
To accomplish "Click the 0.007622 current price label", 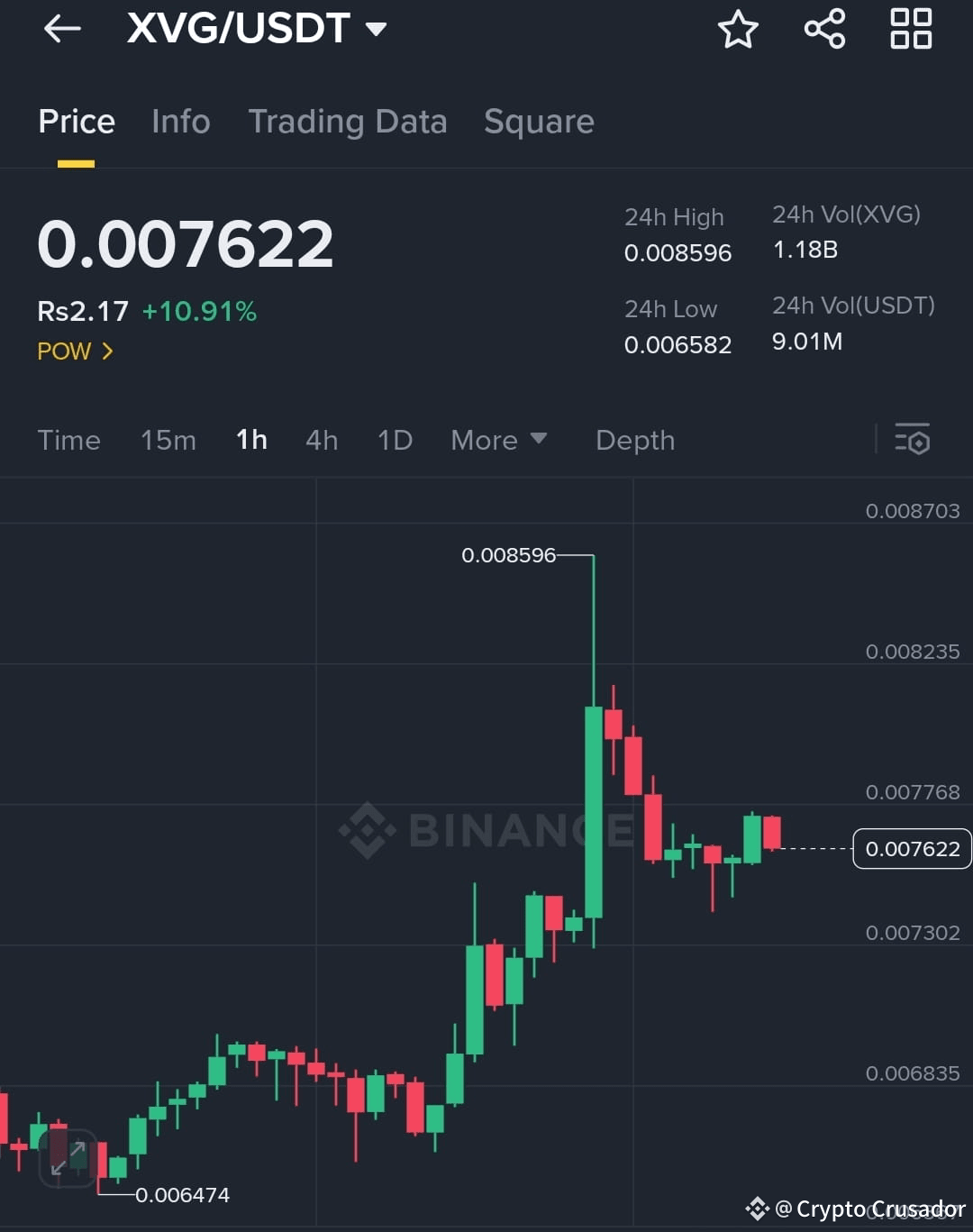I will [911, 848].
